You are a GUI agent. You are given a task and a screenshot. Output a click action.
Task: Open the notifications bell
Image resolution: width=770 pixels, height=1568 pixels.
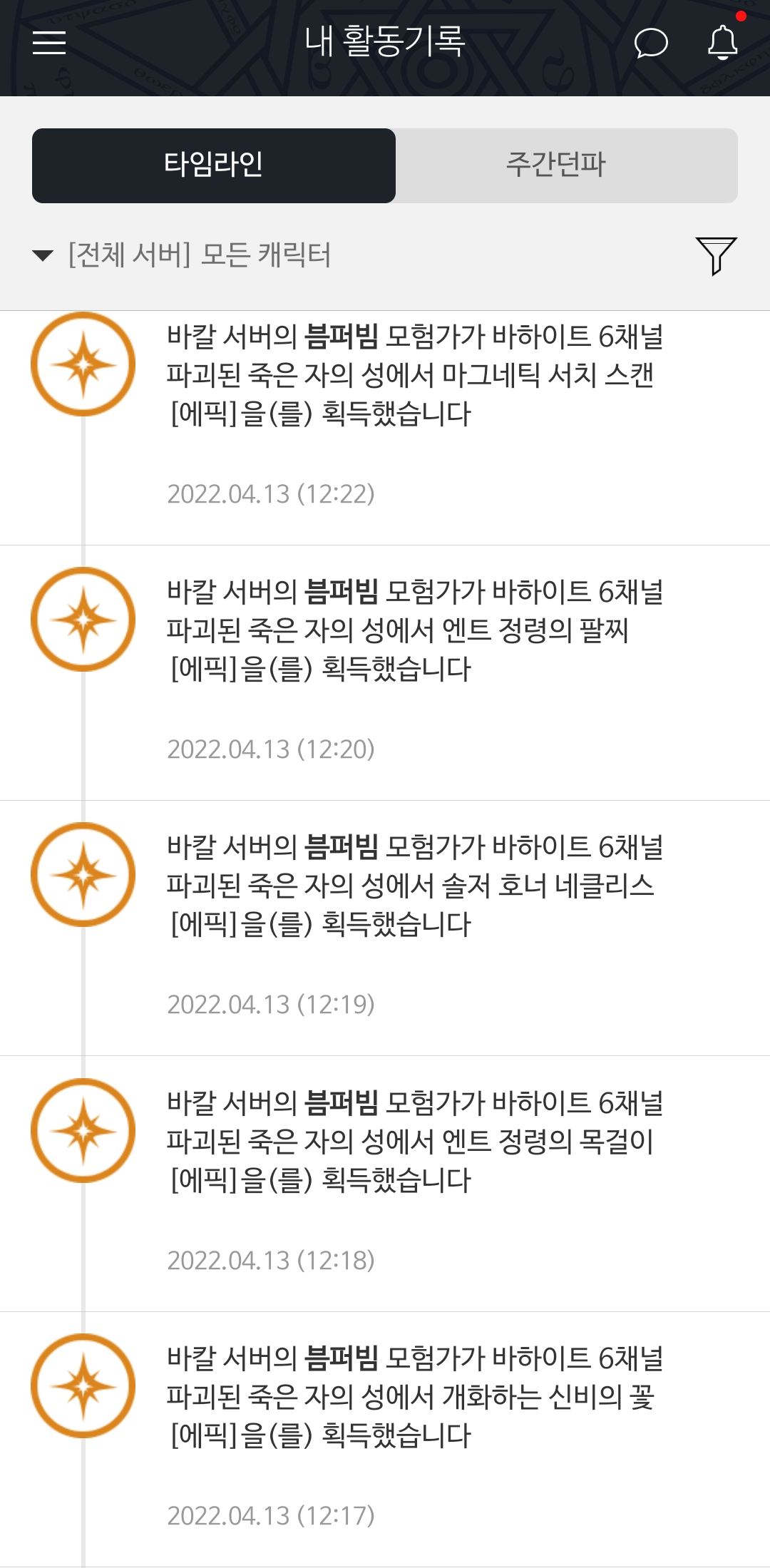pyautogui.click(x=722, y=43)
